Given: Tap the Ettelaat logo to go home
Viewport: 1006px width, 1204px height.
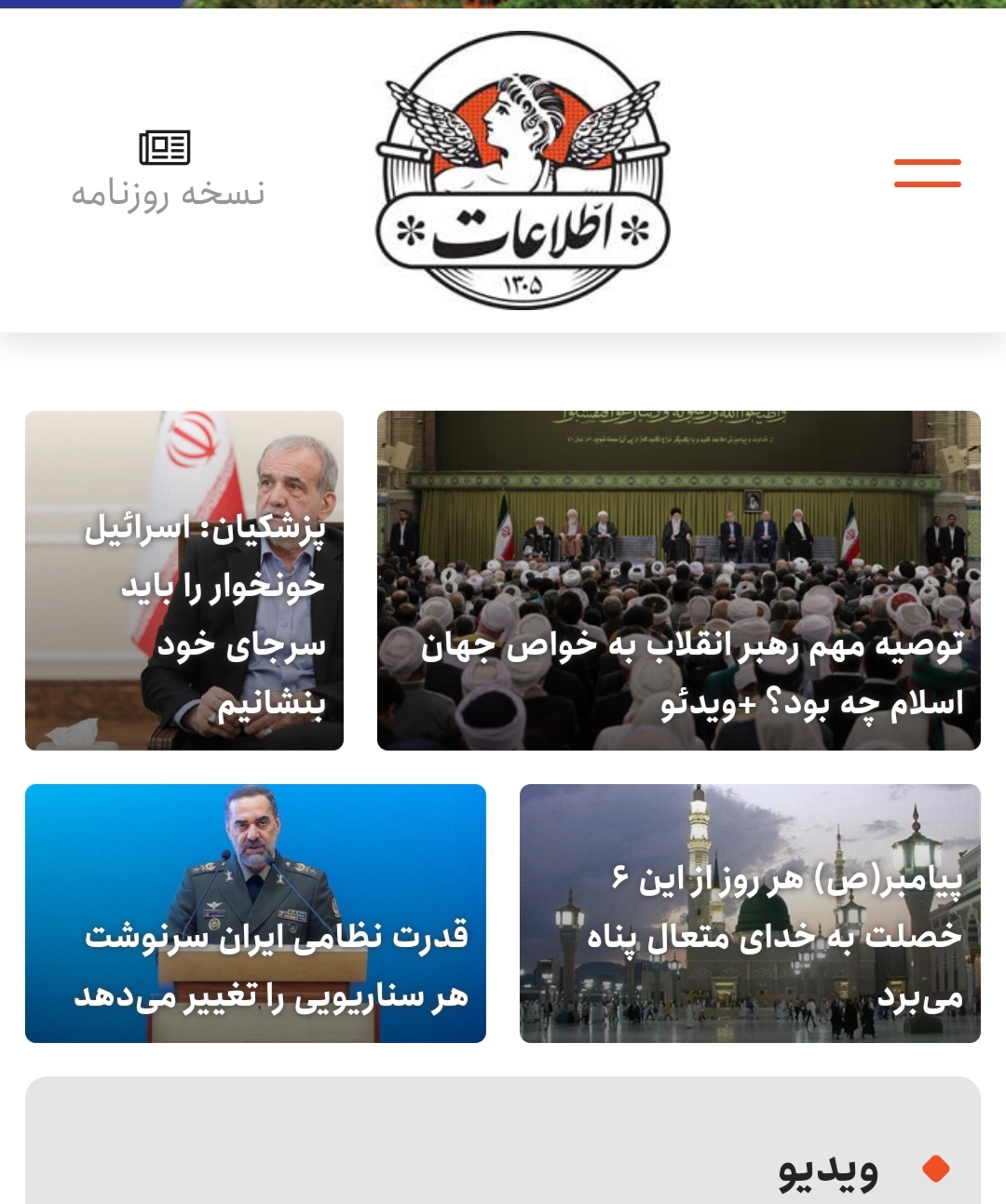Looking at the screenshot, I should point(523,172).
